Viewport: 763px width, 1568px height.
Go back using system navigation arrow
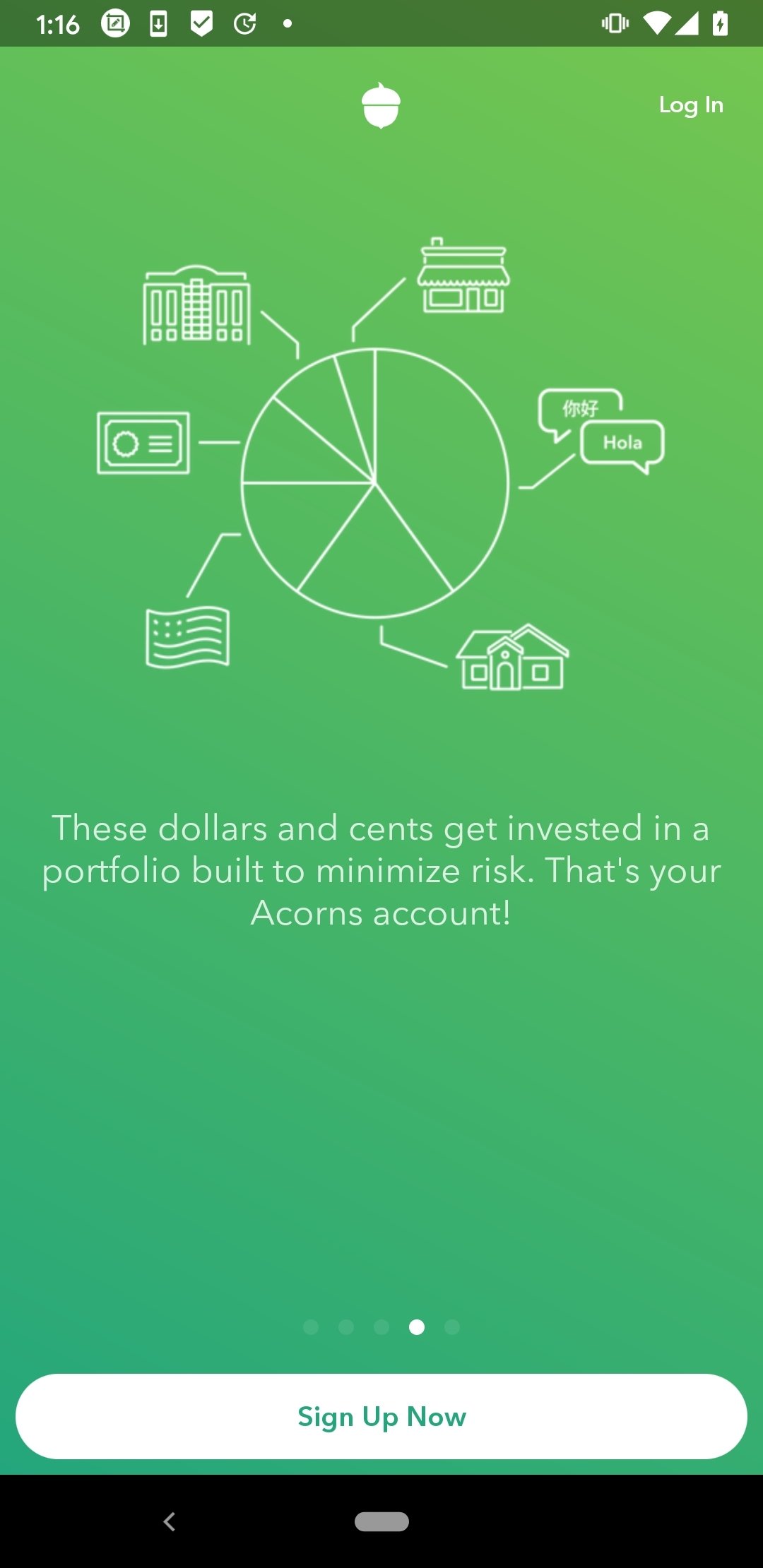[169, 1521]
